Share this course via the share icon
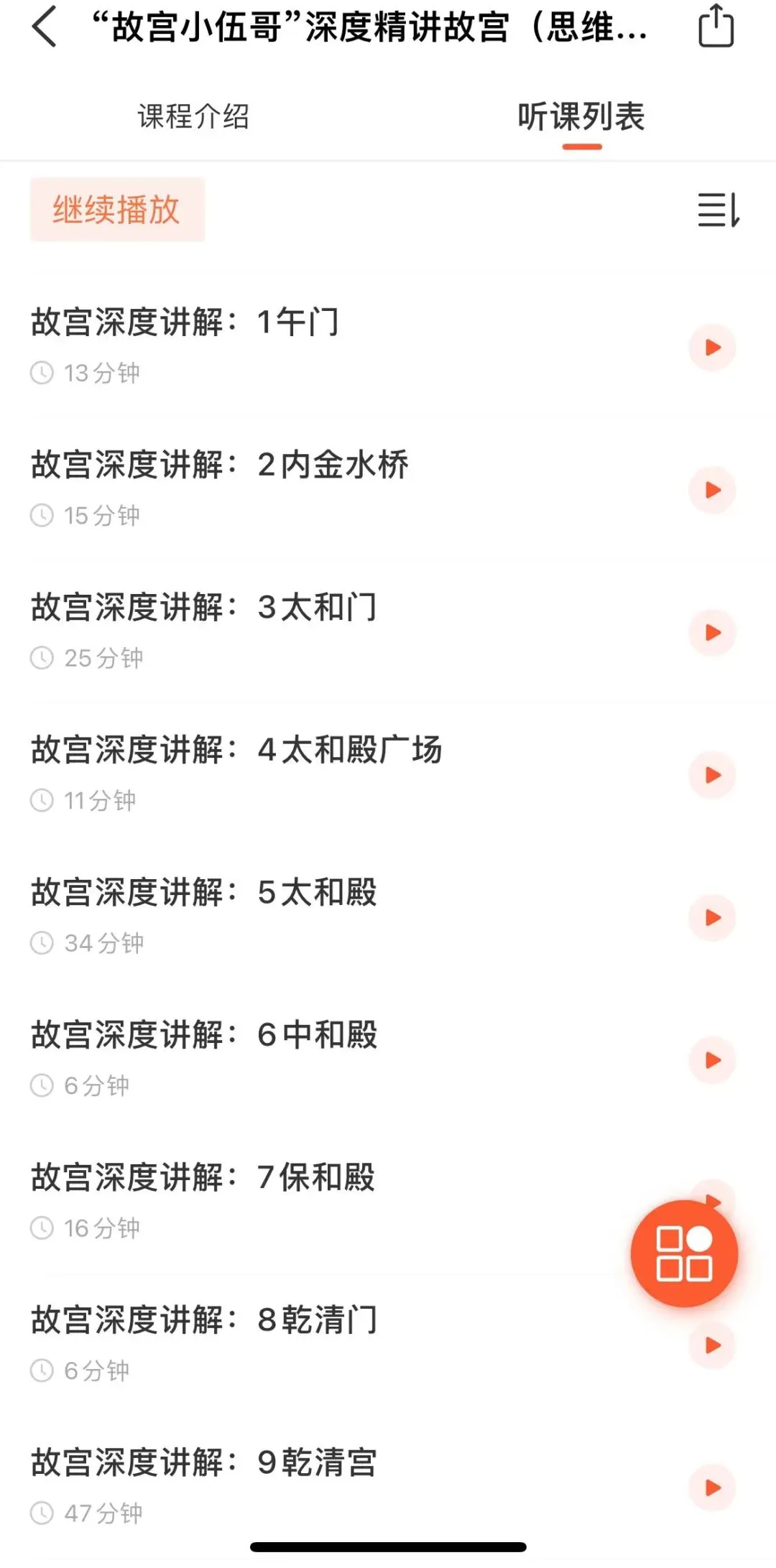Image resolution: width=776 pixels, height=1568 pixels. point(716,26)
